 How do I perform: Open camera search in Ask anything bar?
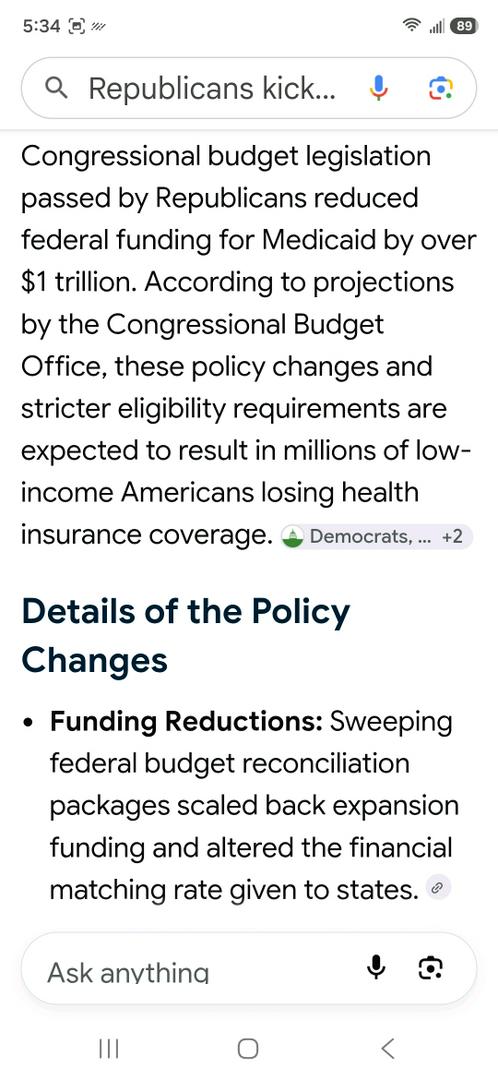(431, 967)
